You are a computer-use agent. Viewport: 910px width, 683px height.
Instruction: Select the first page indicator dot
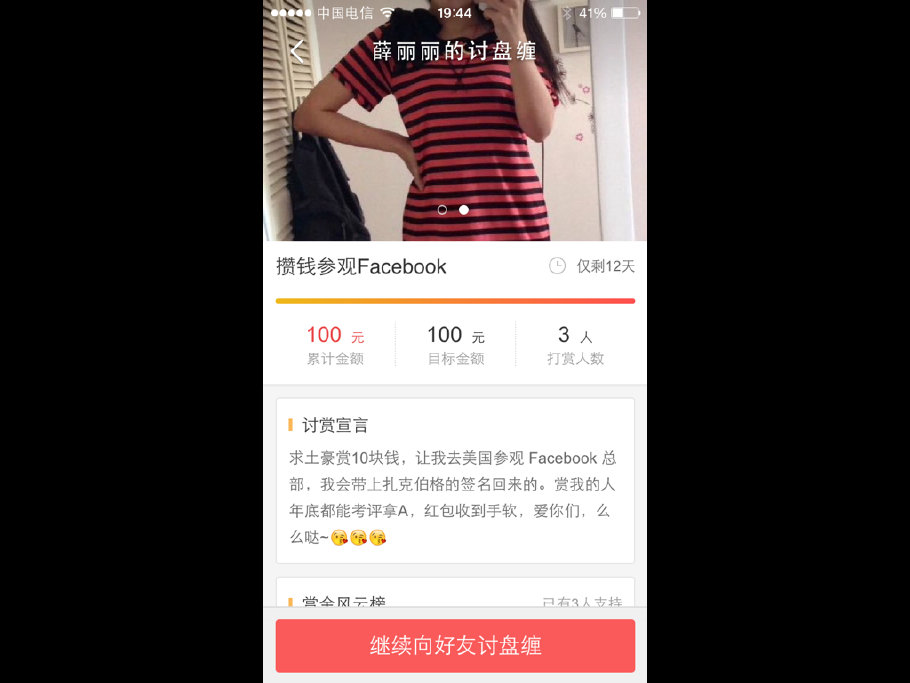[x=443, y=210]
